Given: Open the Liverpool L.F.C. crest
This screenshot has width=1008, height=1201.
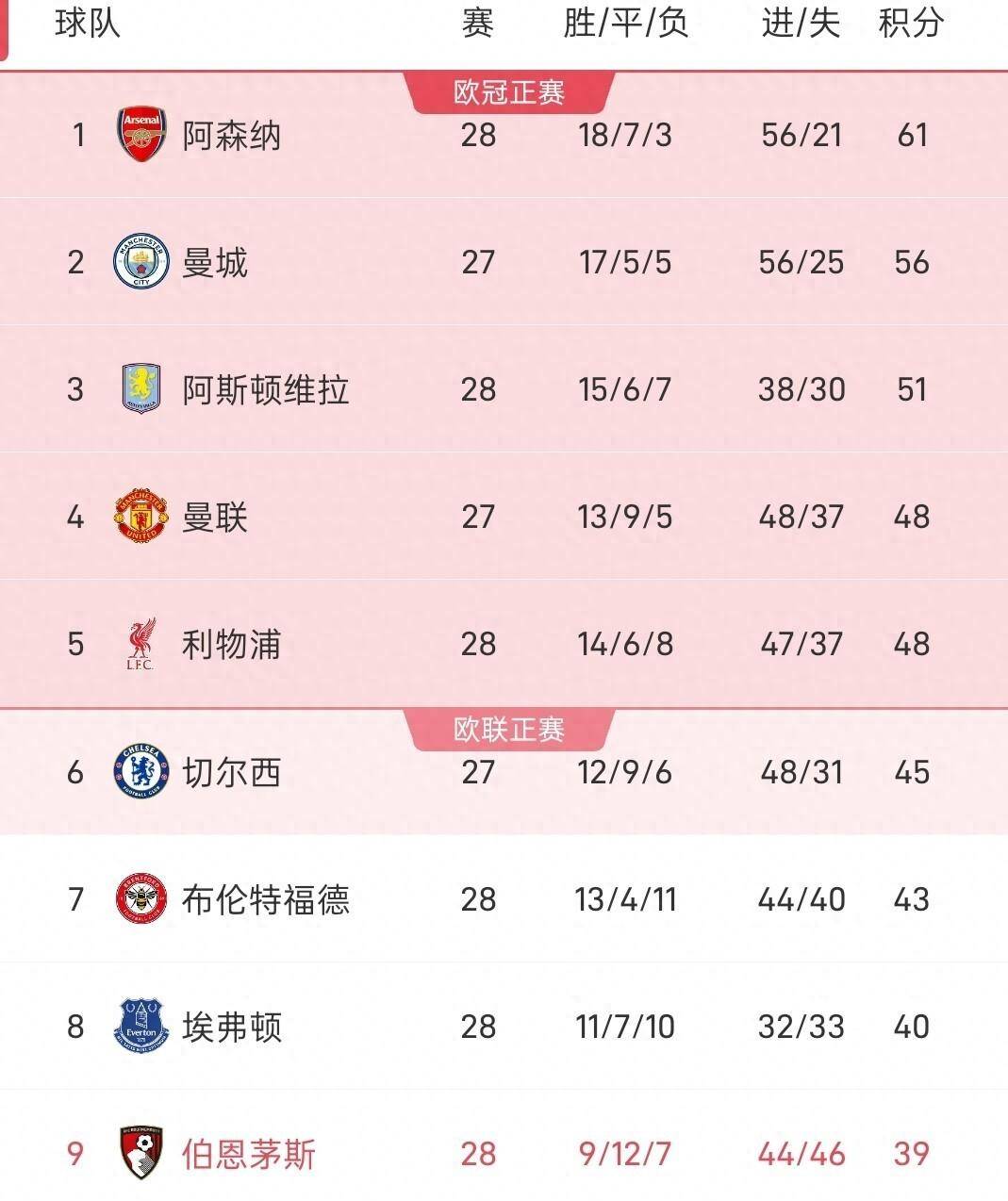Looking at the screenshot, I should click(140, 644).
